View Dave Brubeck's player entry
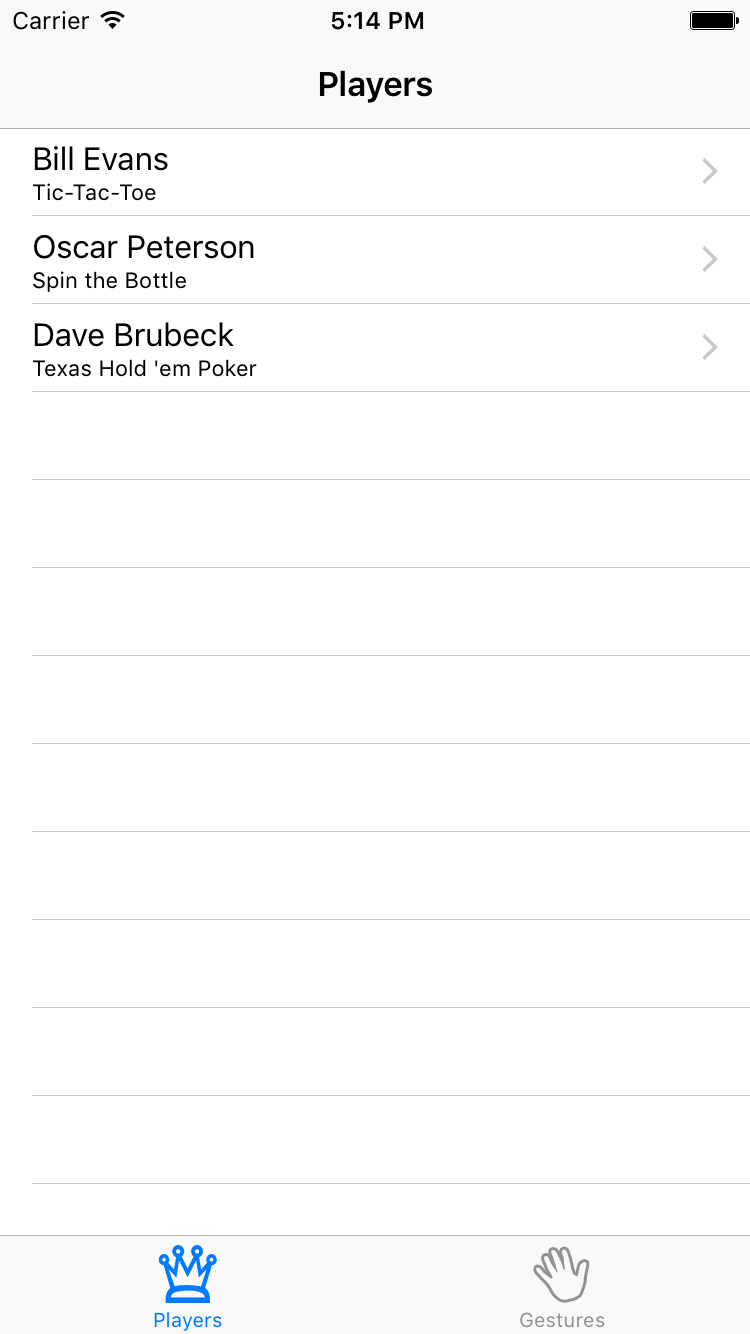 (375, 348)
